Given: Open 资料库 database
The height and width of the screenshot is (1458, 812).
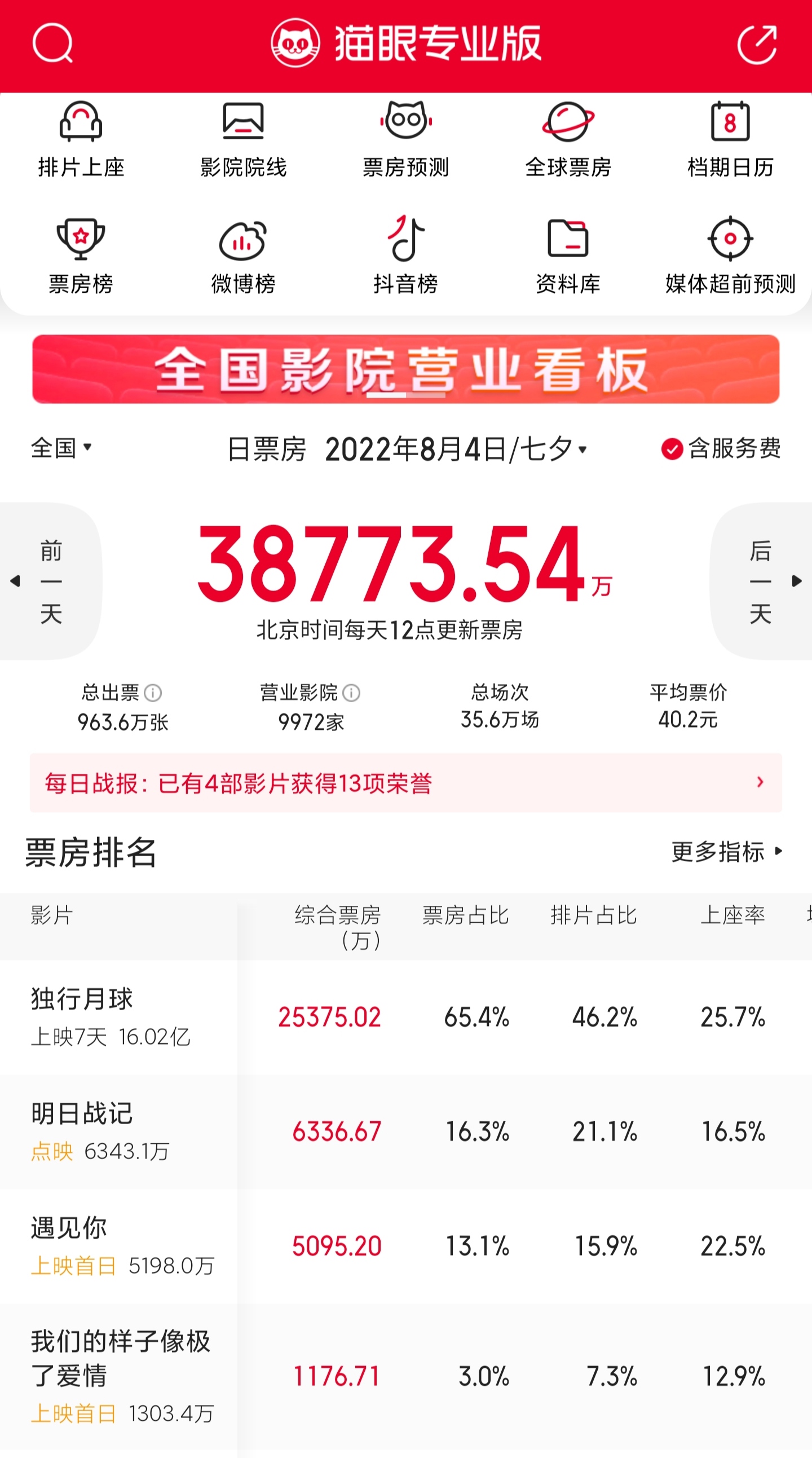Looking at the screenshot, I should tap(568, 256).
